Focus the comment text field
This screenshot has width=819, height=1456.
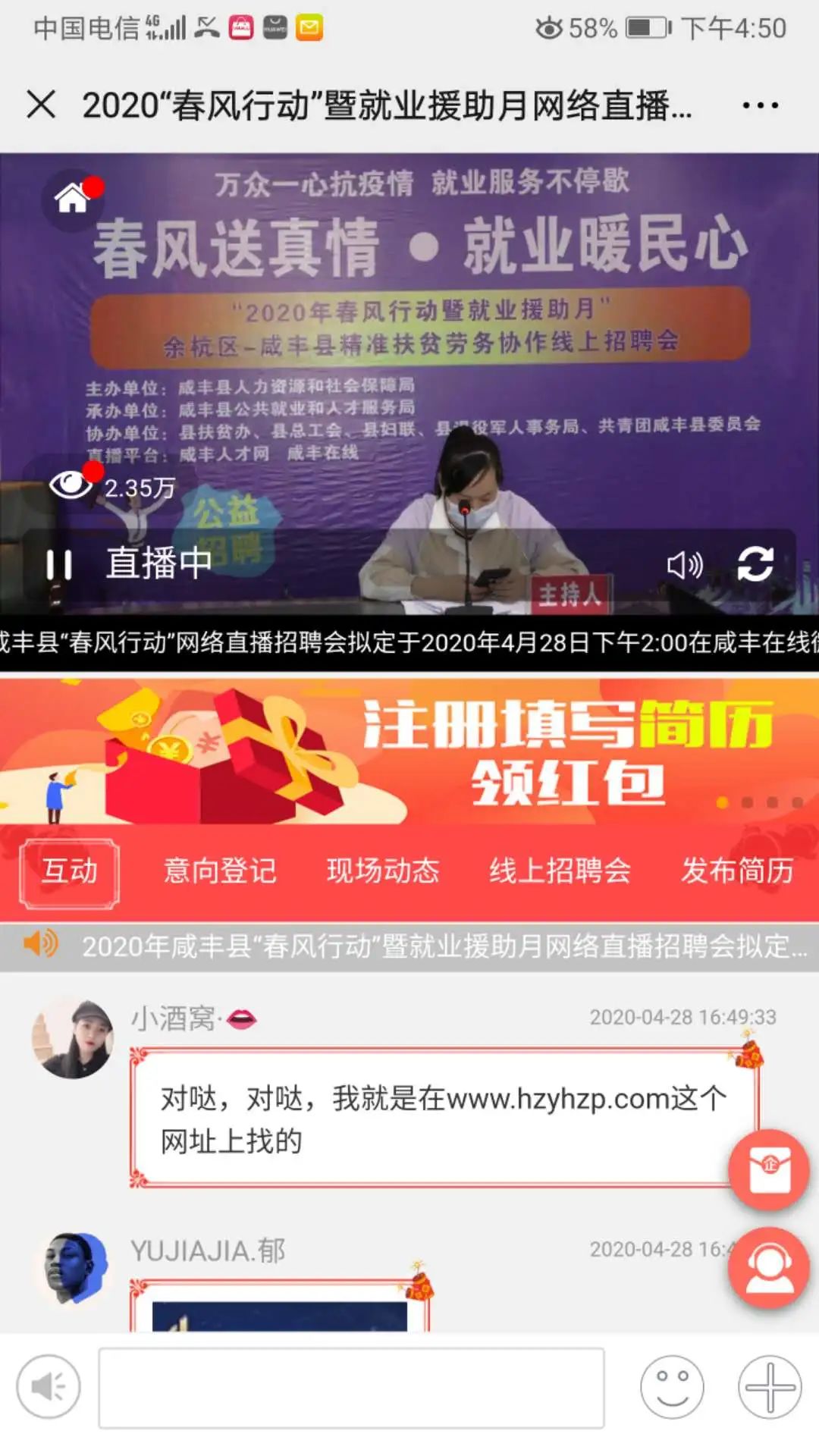351,1387
